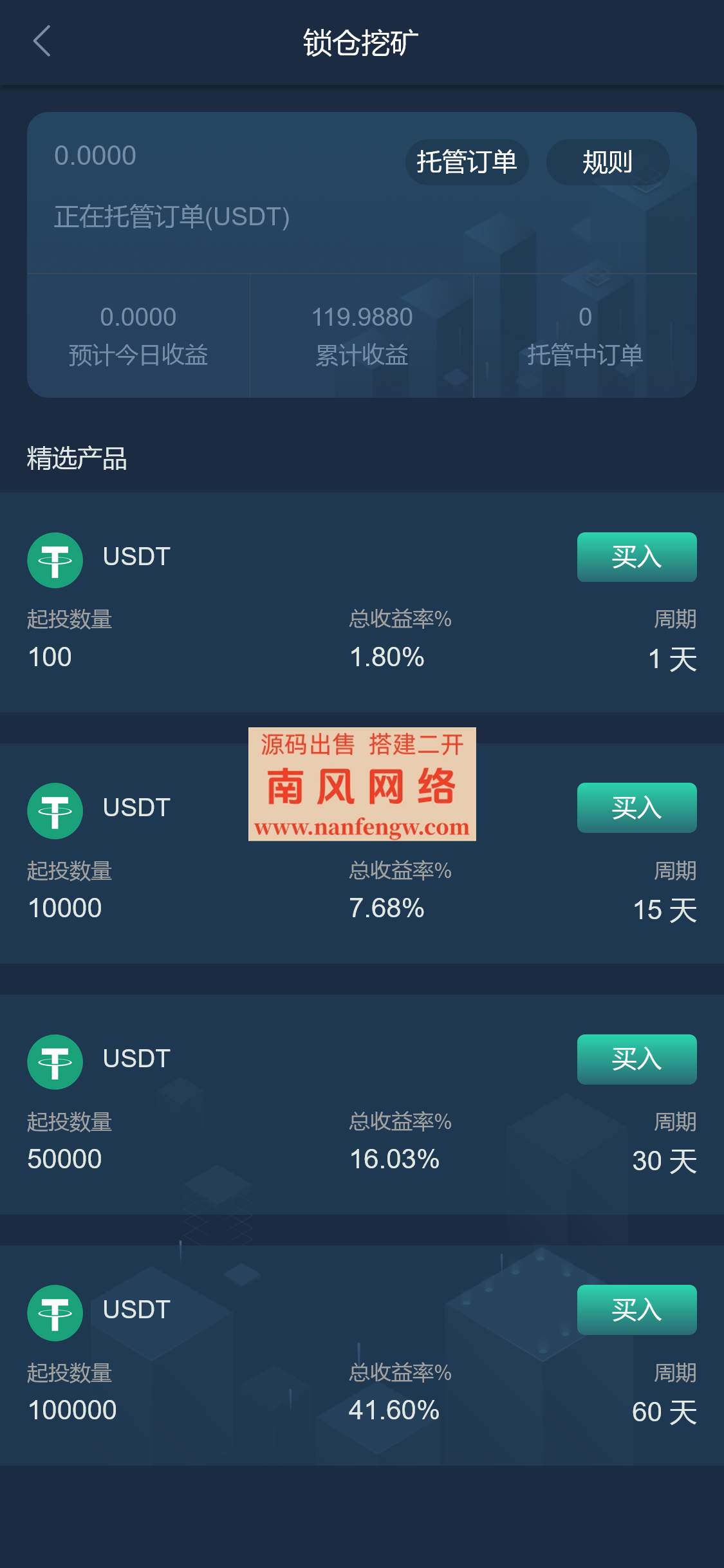Buy the 1-day 1.80% USDT product
The width and height of the screenshot is (724, 1568).
pyautogui.click(x=636, y=557)
